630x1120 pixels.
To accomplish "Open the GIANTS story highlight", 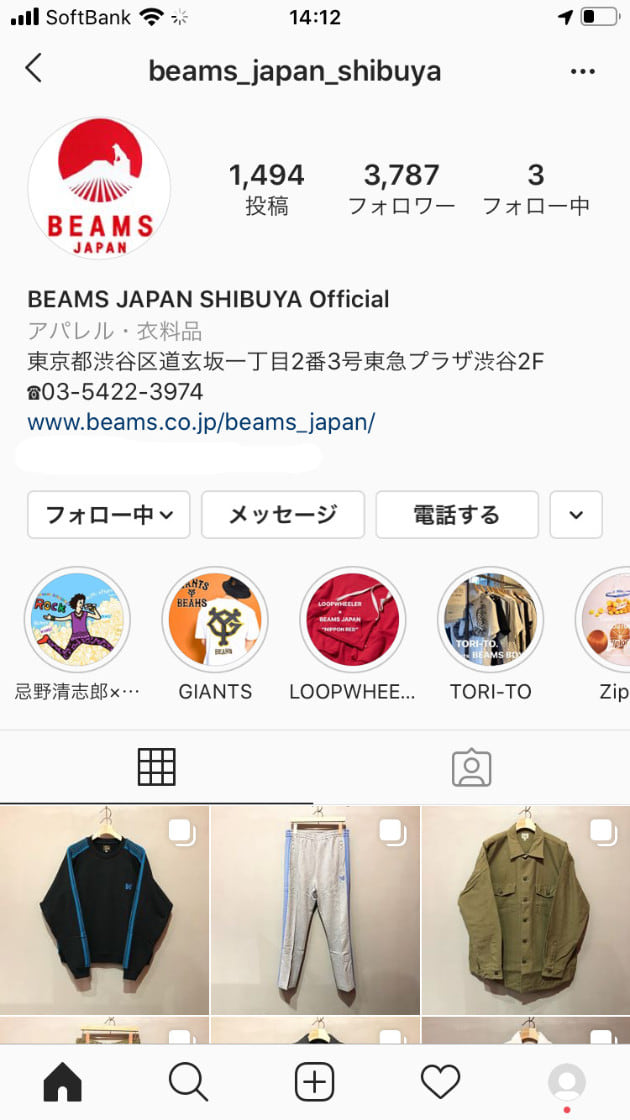I will click(215, 621).
